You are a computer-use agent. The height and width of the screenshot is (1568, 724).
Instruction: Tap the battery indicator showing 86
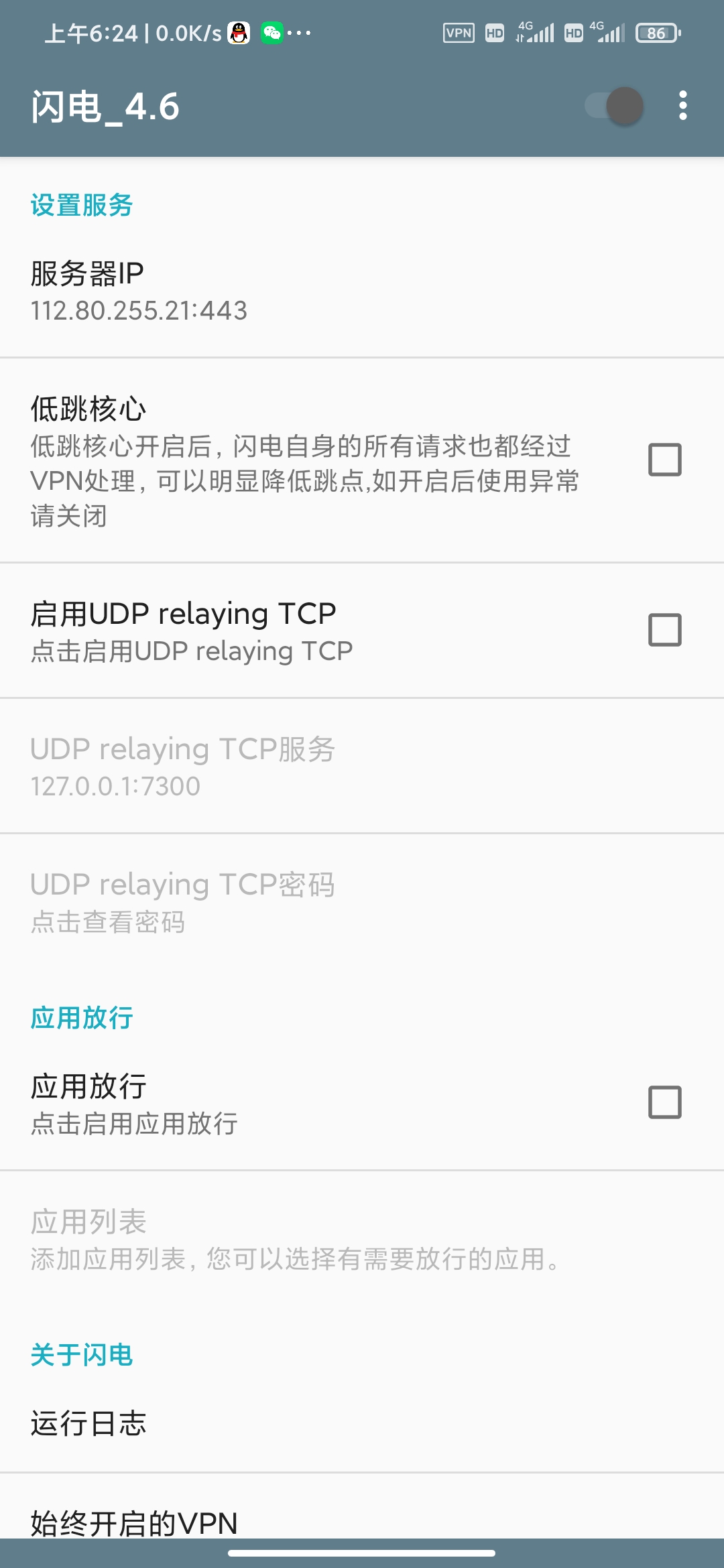pyautogui.click(x=658, y=31)
